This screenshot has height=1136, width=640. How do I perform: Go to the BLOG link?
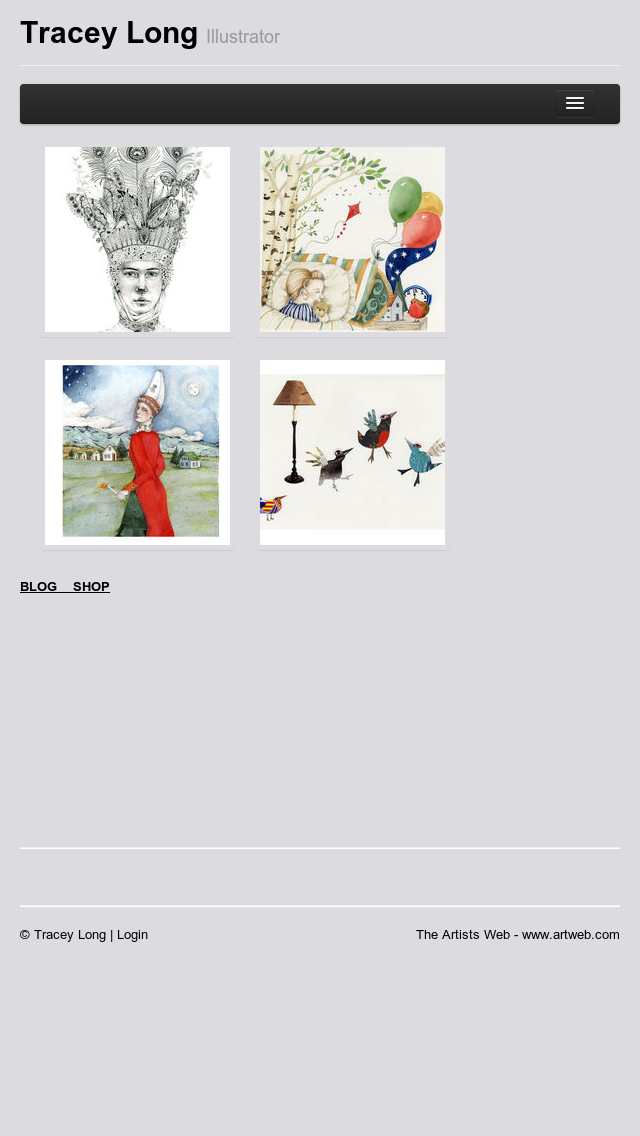(x=38, y=587)
